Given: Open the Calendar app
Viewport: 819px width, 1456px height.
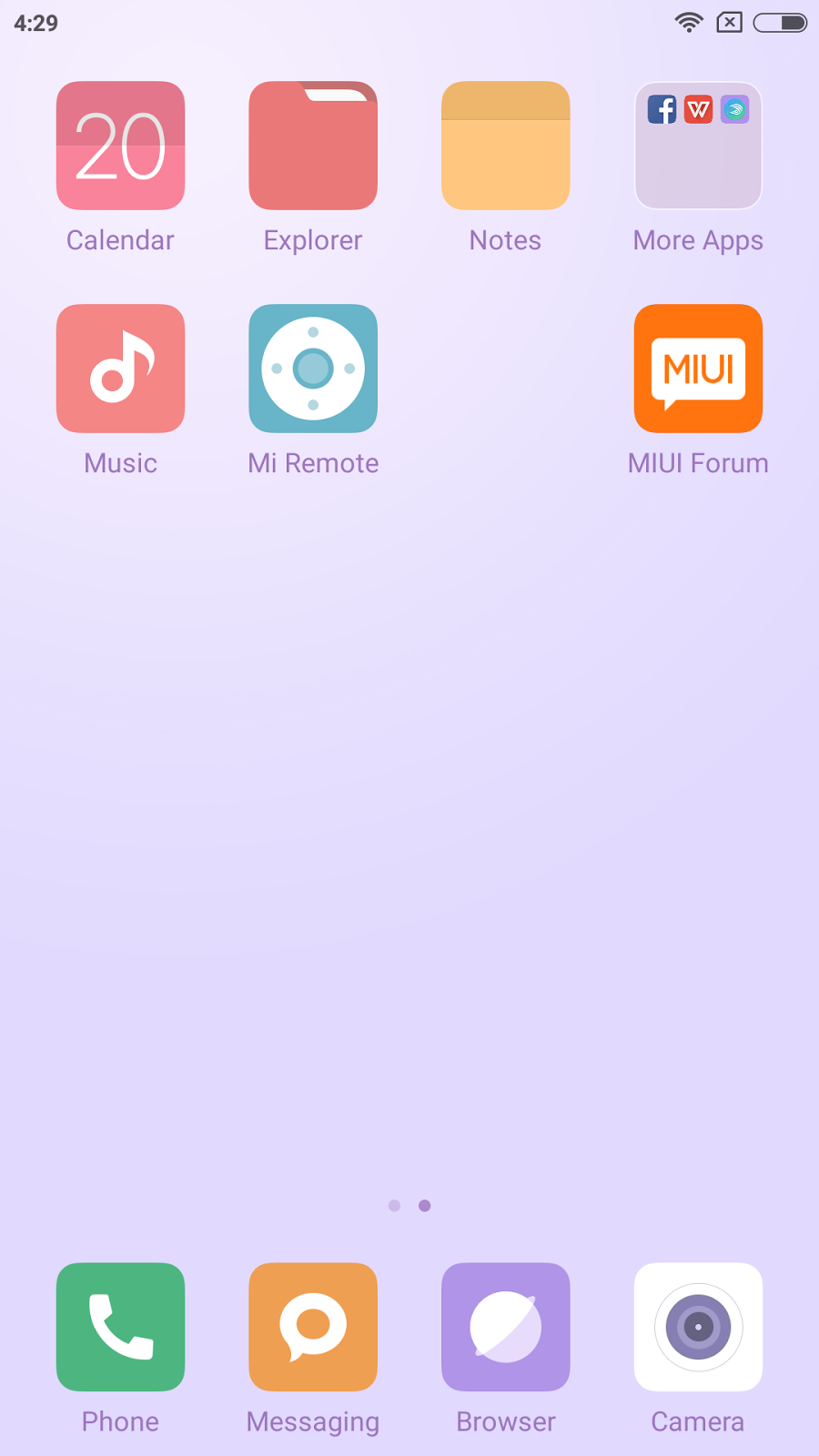Looking at the screenshot, I should [x=120, y=146].
